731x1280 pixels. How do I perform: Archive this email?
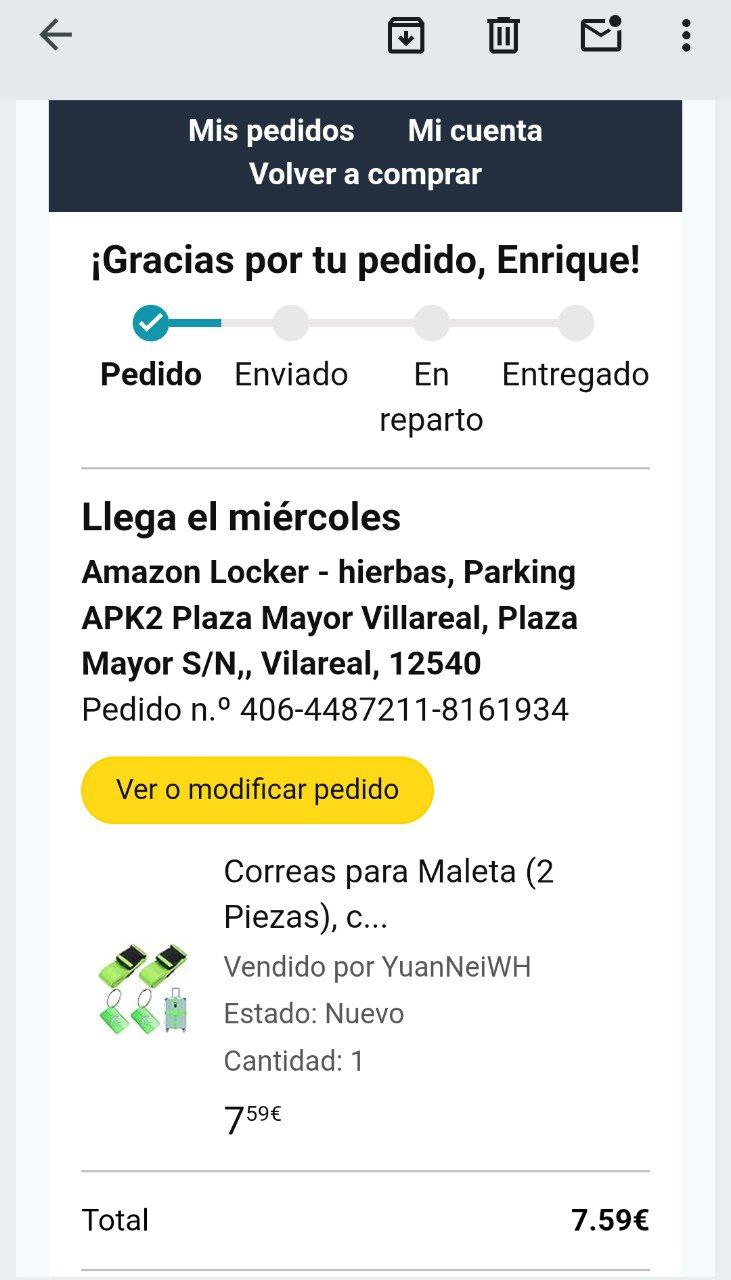406,36
